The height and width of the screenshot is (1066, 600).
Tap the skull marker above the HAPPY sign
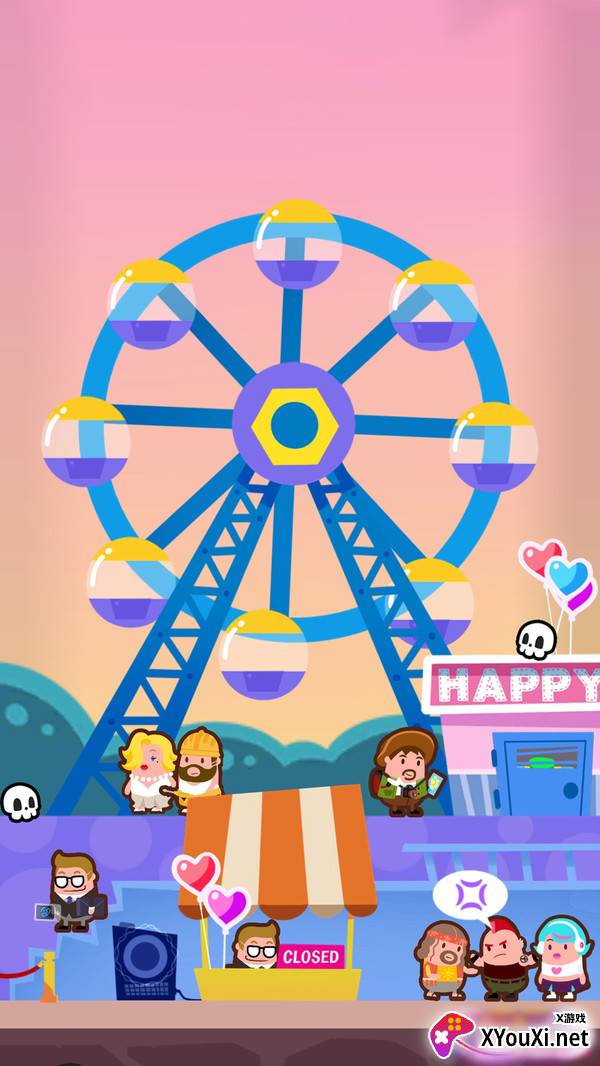[x=535, y=639]
